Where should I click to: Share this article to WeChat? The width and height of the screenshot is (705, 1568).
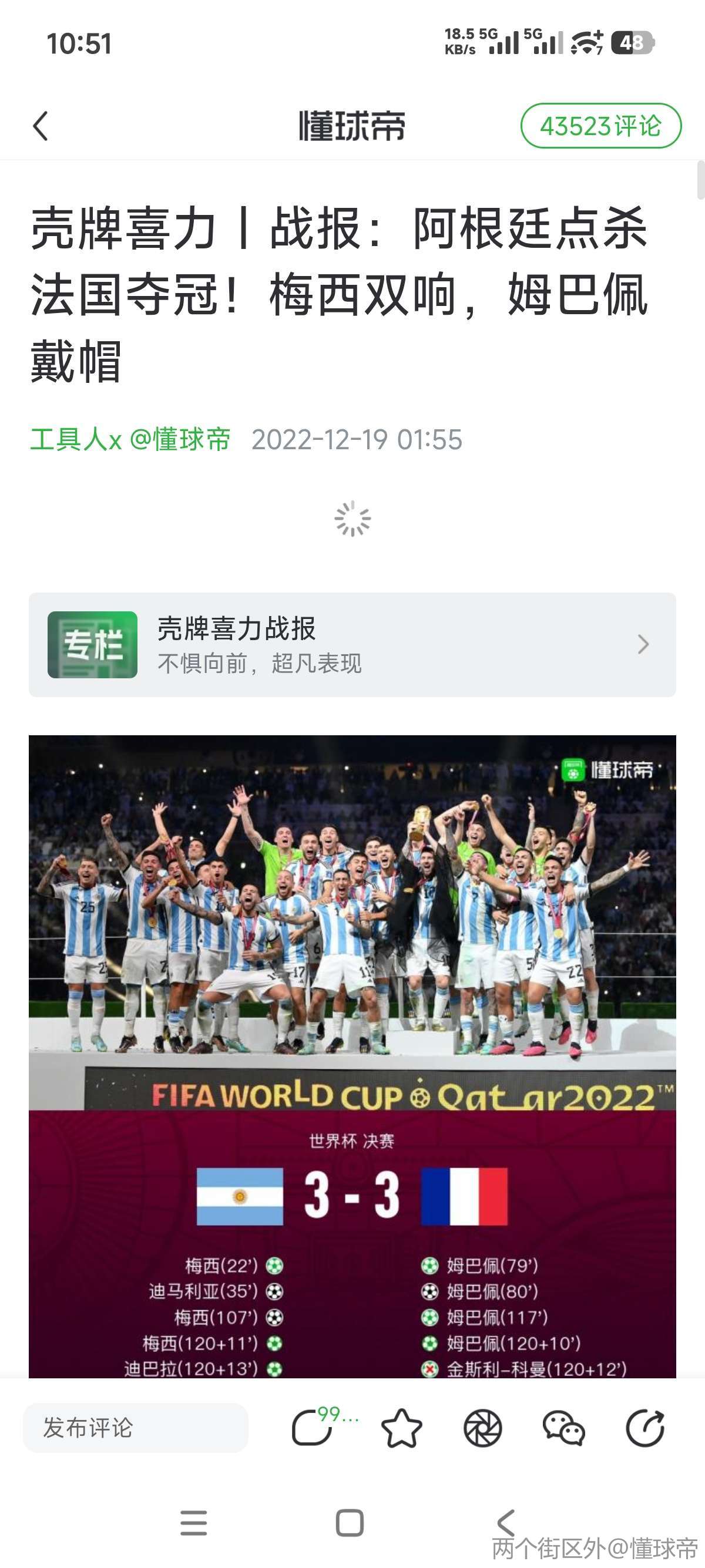[563, 1428]
